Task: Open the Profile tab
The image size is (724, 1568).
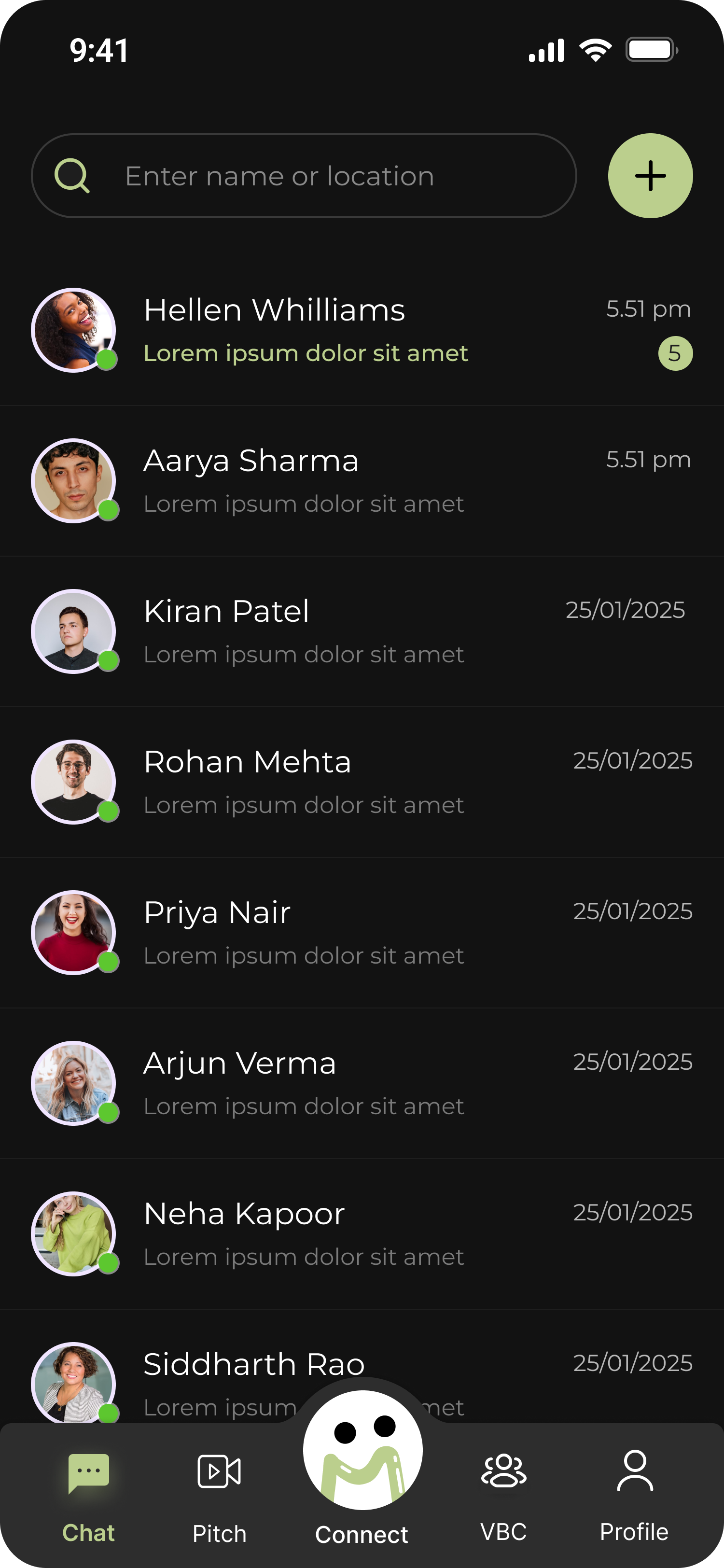Action: (634, 1491)
